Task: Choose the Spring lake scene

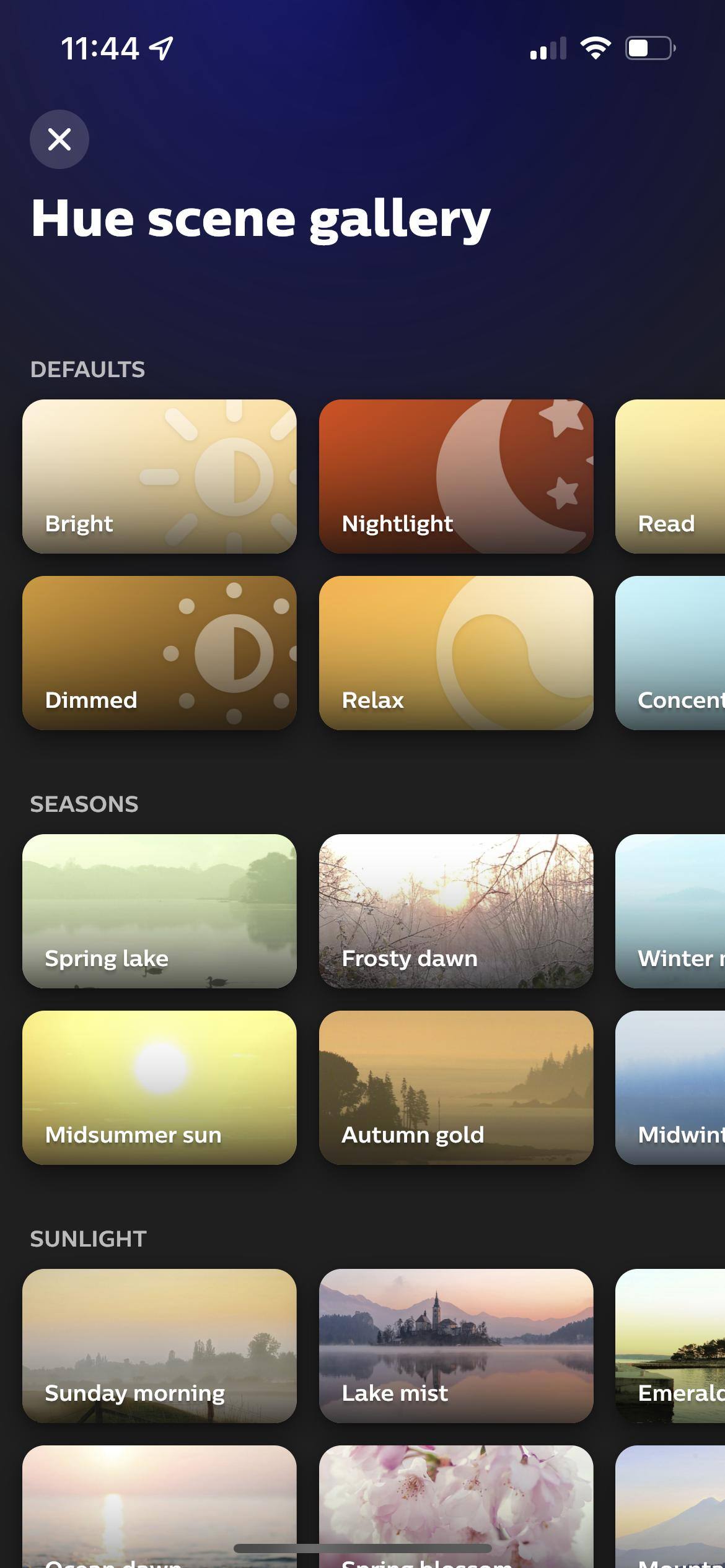Action: click(159, 911)
